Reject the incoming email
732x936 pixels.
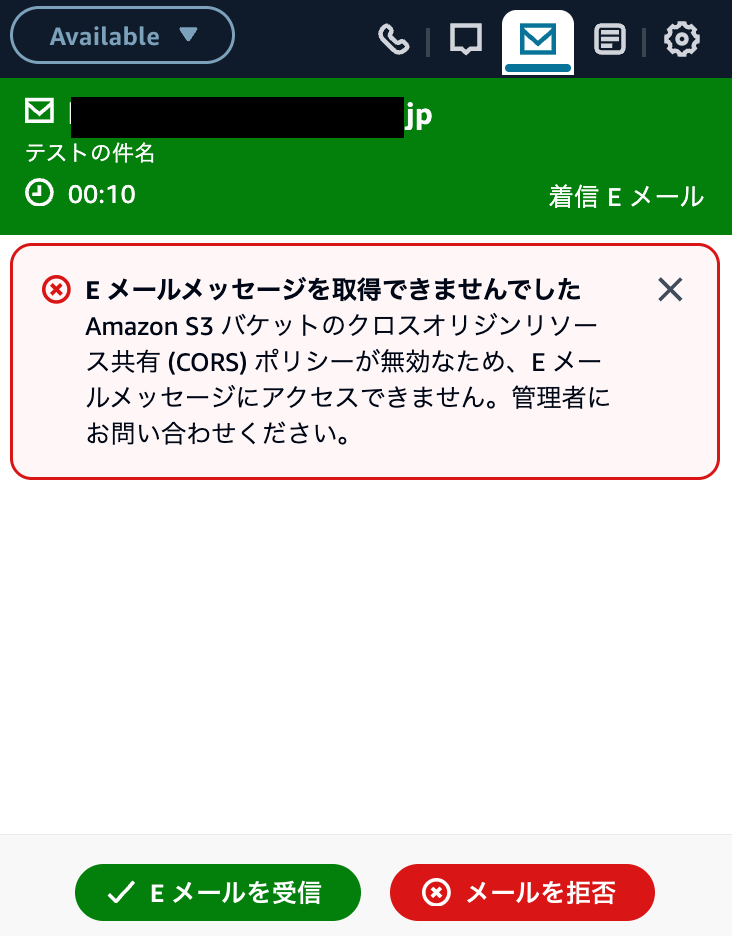point(522,892)
